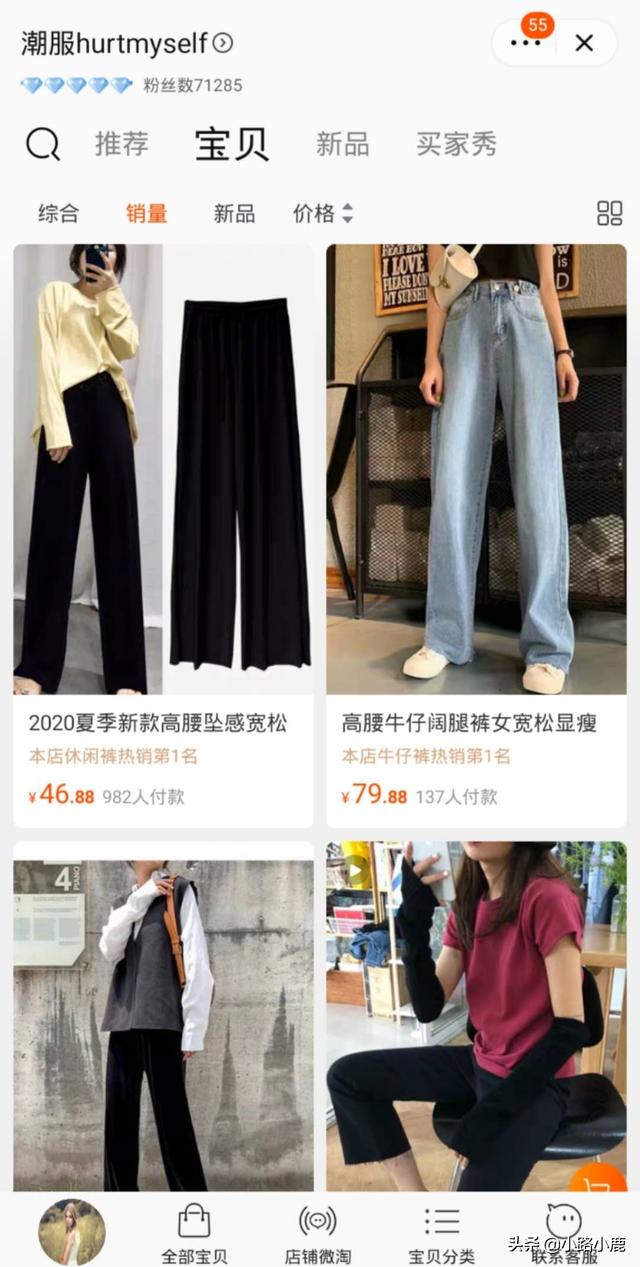Browse 宝贝分类 categories
The width and height of the screenshot is (640, 1267).
441,1234
